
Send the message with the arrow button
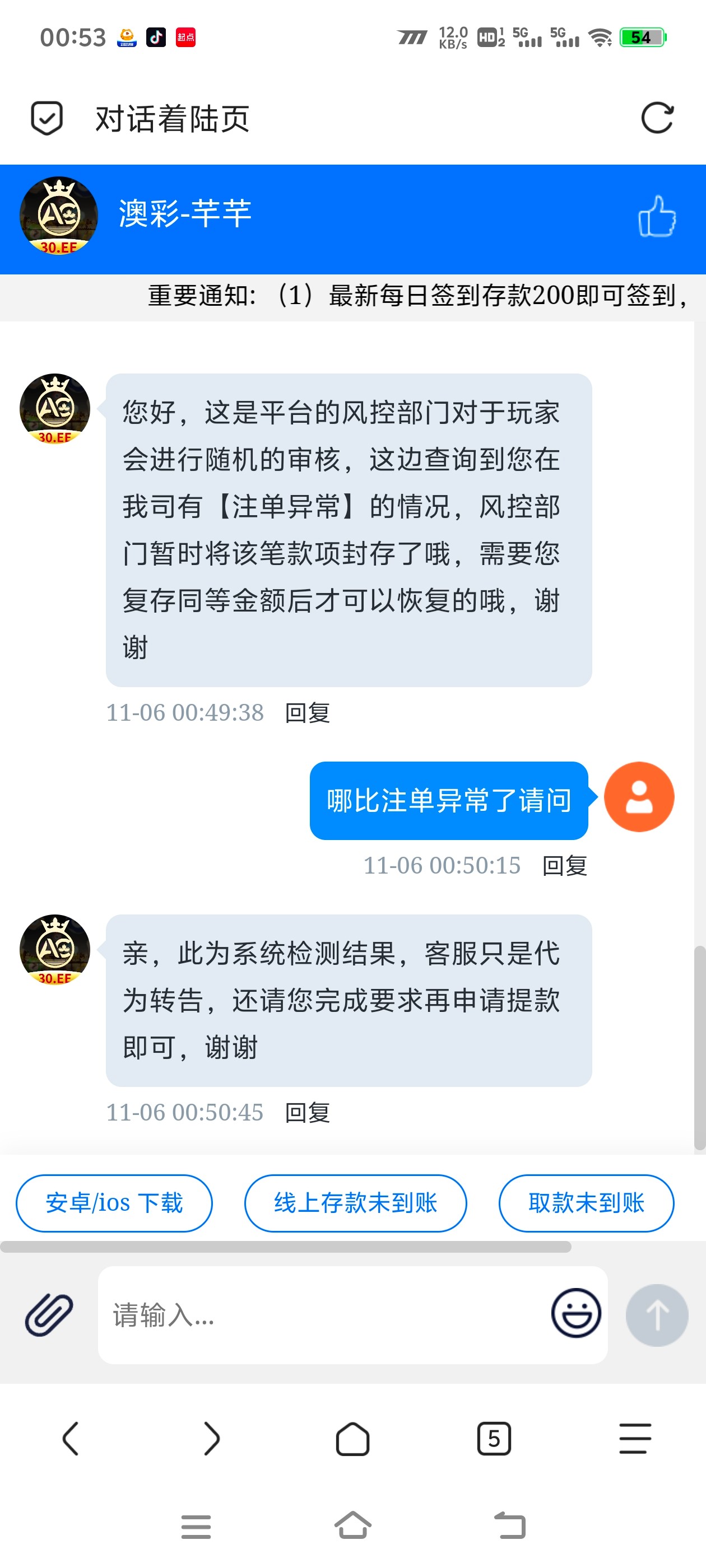(x=657, y=1315)
